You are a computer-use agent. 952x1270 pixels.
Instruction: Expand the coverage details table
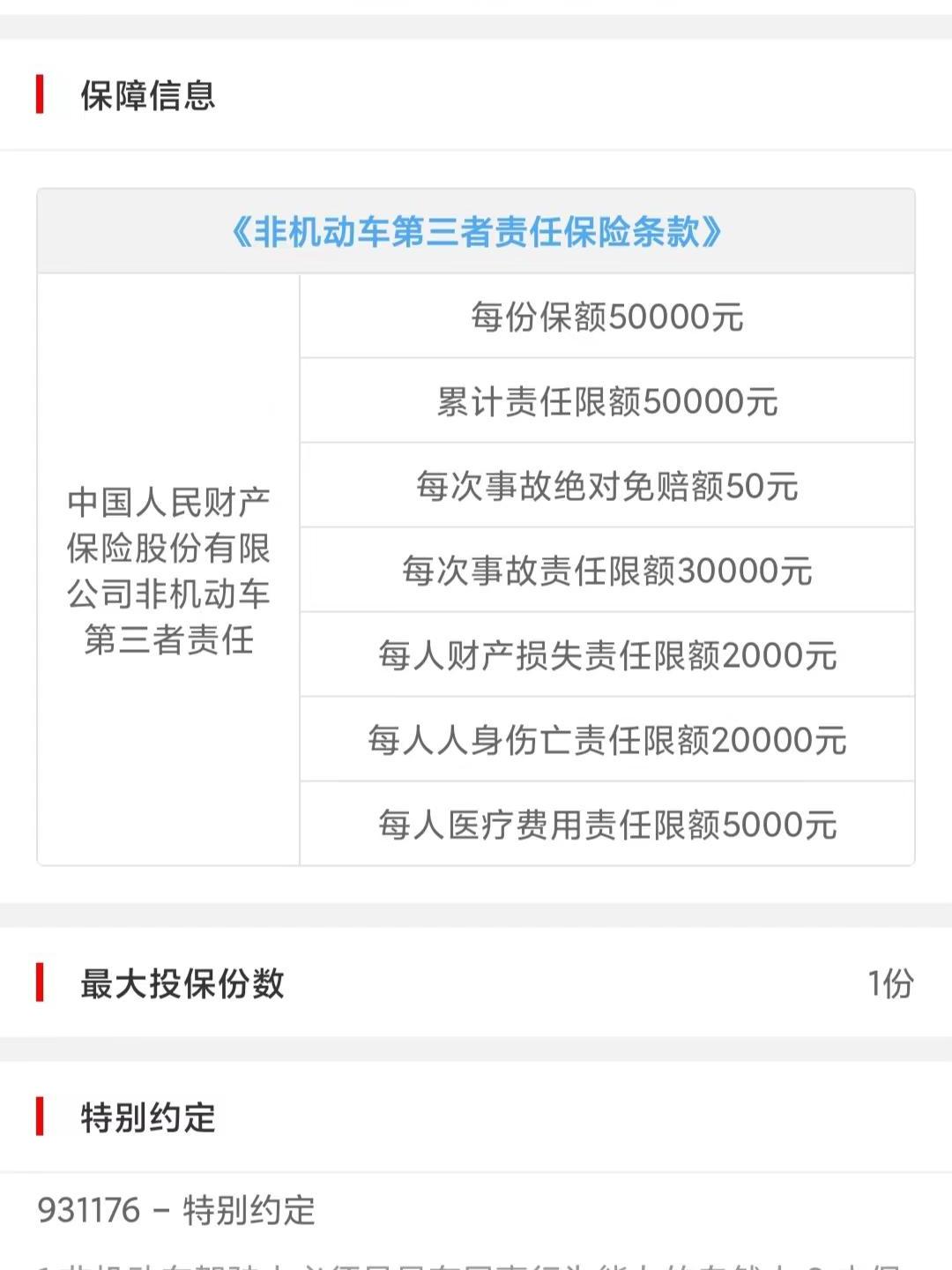coord(476,529)
